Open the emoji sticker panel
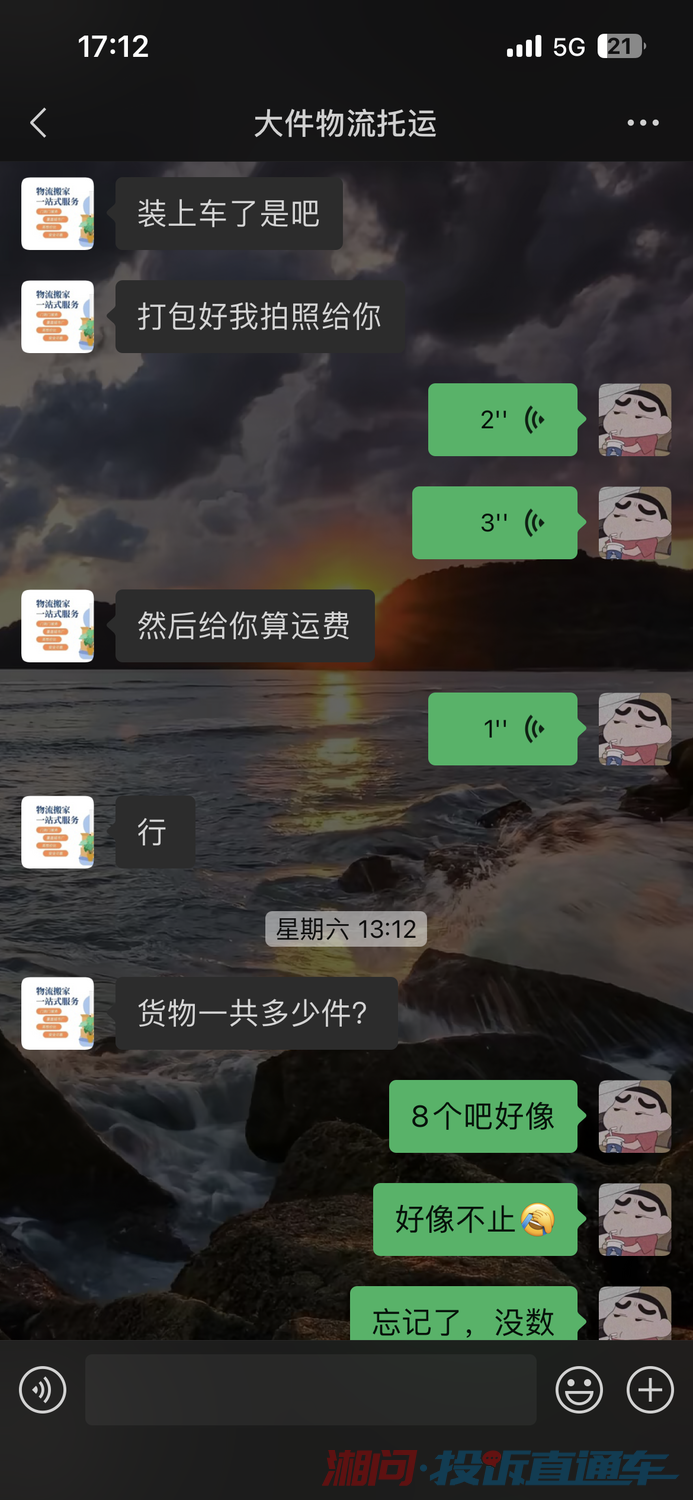 click(x=579, y=1390)
